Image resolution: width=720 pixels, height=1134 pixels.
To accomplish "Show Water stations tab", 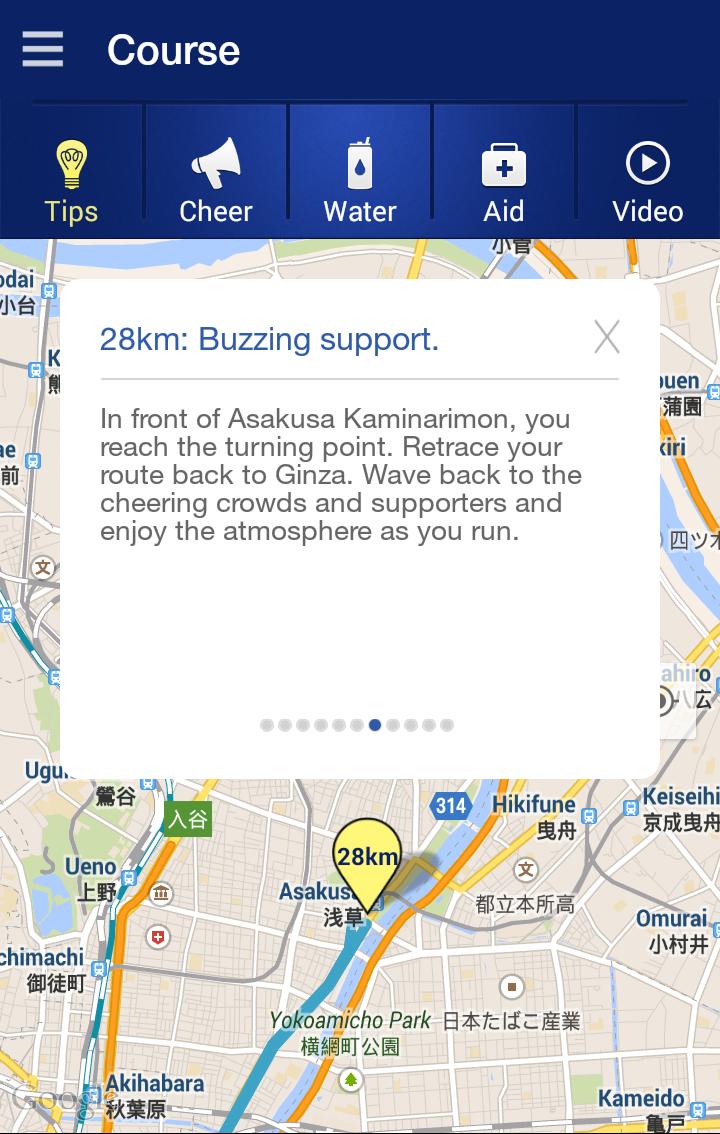I will (360, 181).
